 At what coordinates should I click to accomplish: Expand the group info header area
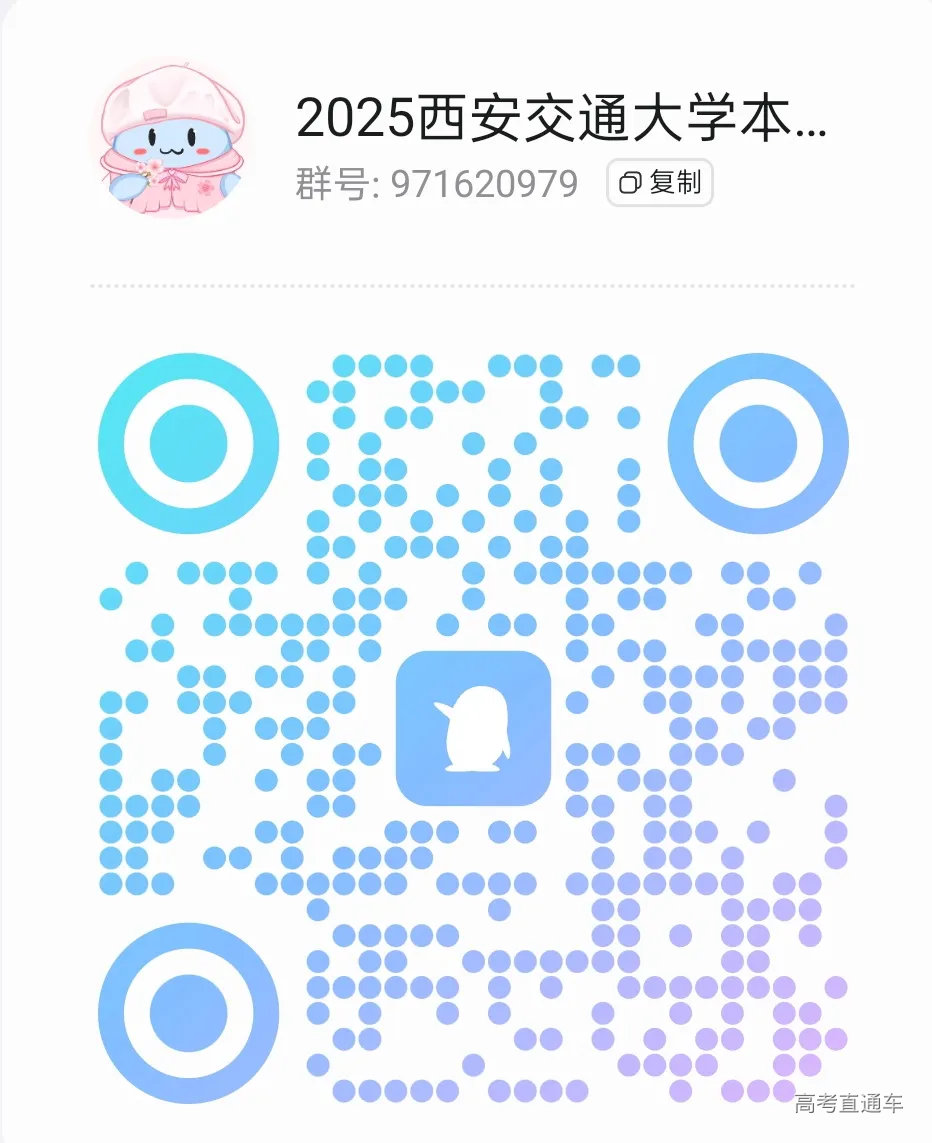coord(466,146)
